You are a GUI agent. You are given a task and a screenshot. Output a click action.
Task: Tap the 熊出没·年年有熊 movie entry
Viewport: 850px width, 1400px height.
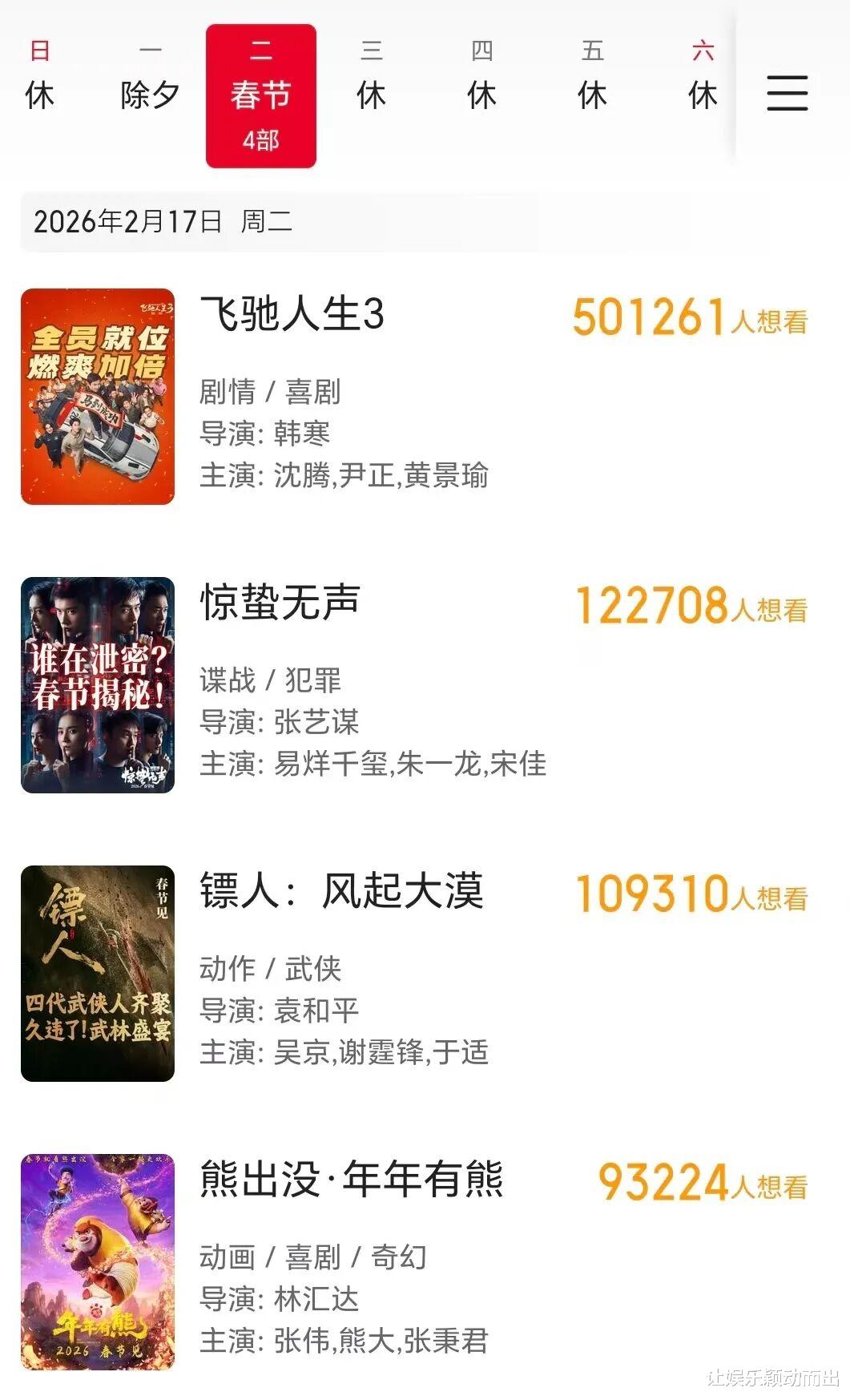(351, 1180)
